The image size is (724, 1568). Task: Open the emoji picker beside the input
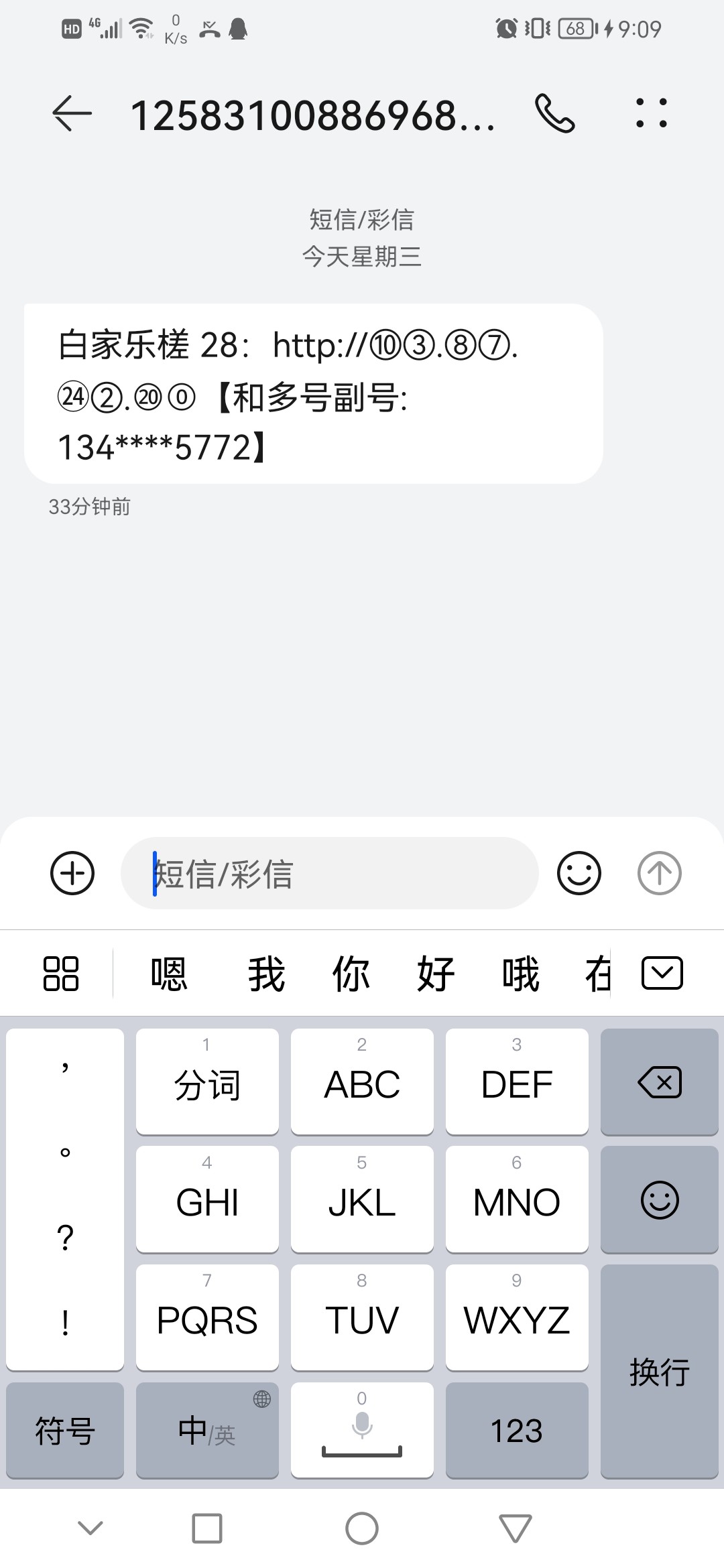(579, 873)
